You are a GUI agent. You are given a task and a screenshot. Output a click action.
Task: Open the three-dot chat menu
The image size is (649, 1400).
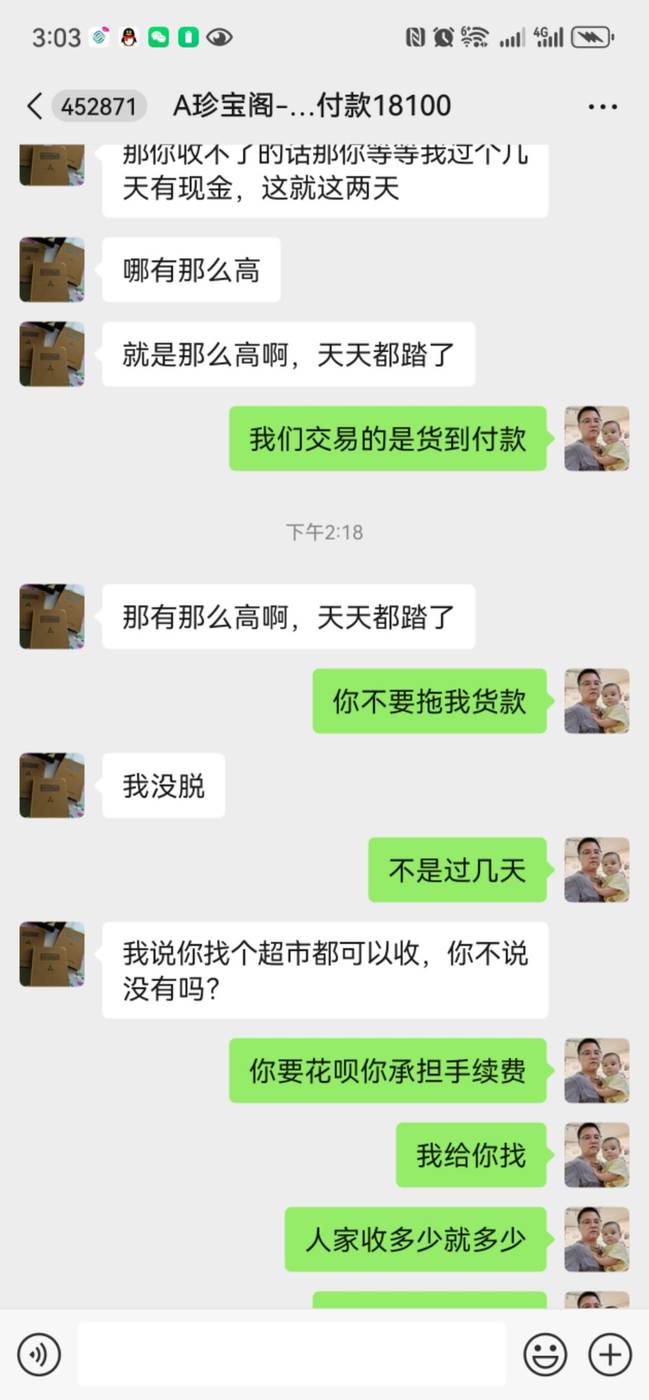point(603,106)
